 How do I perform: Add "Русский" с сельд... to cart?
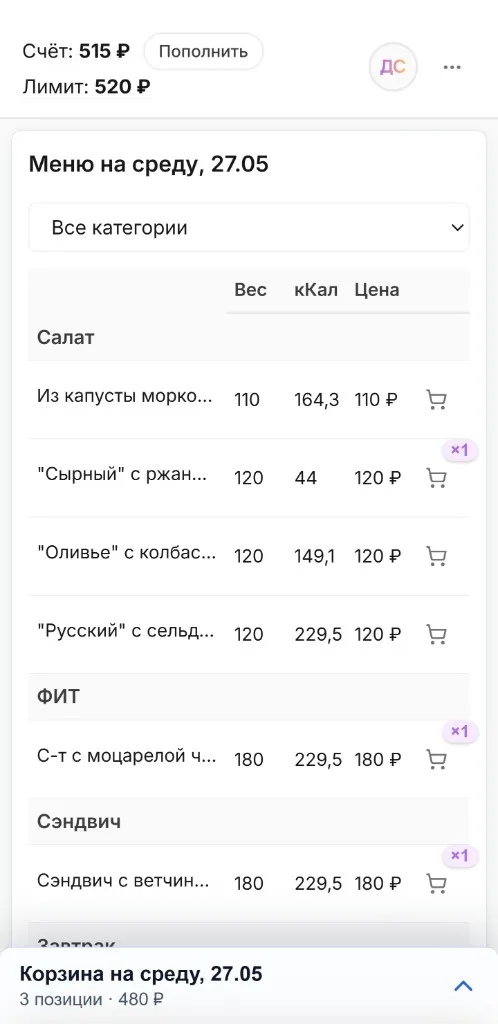436,634
